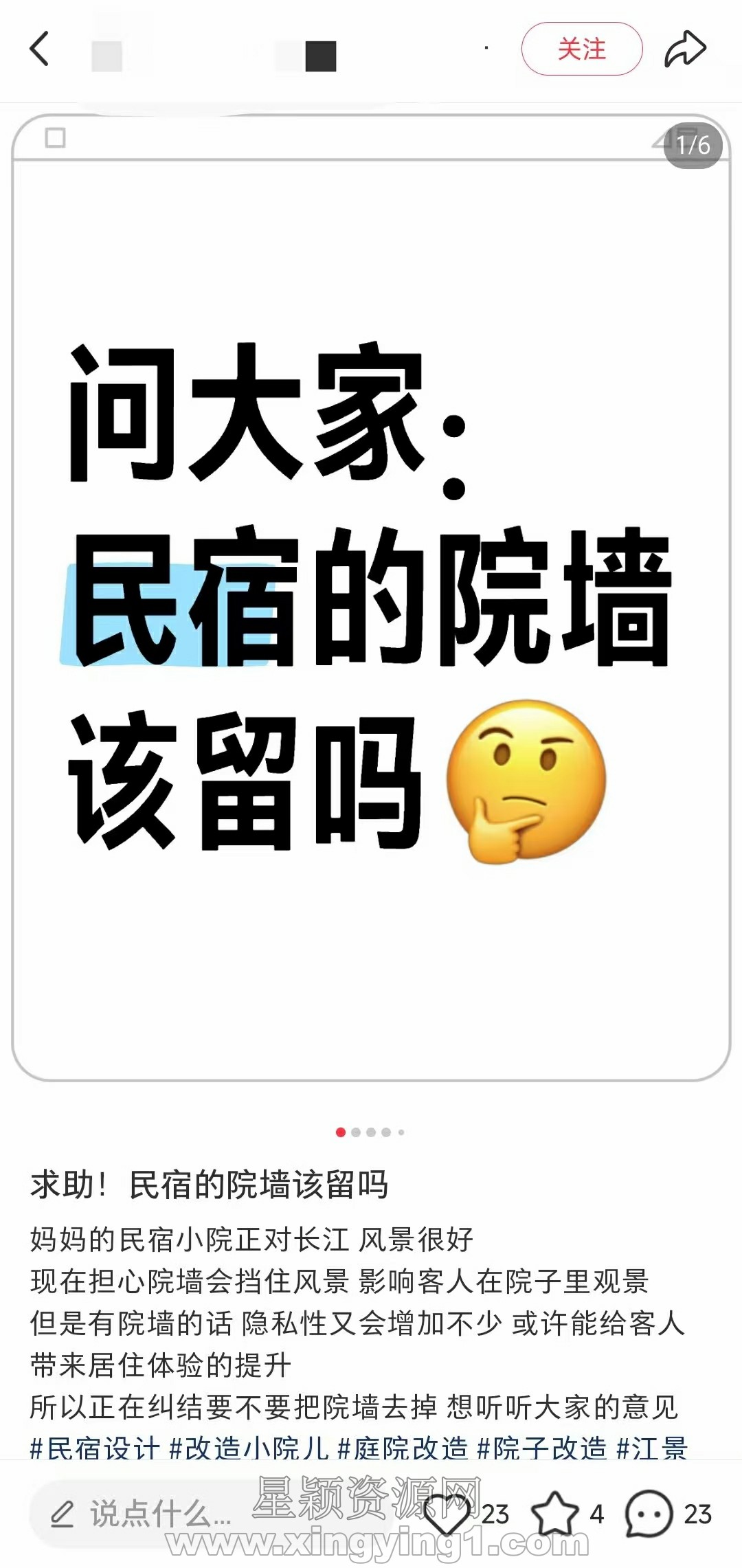This screenshot has width=742, height=1568.
Task: Open the #院子改造 hashtag
Action: point(542,1448)
